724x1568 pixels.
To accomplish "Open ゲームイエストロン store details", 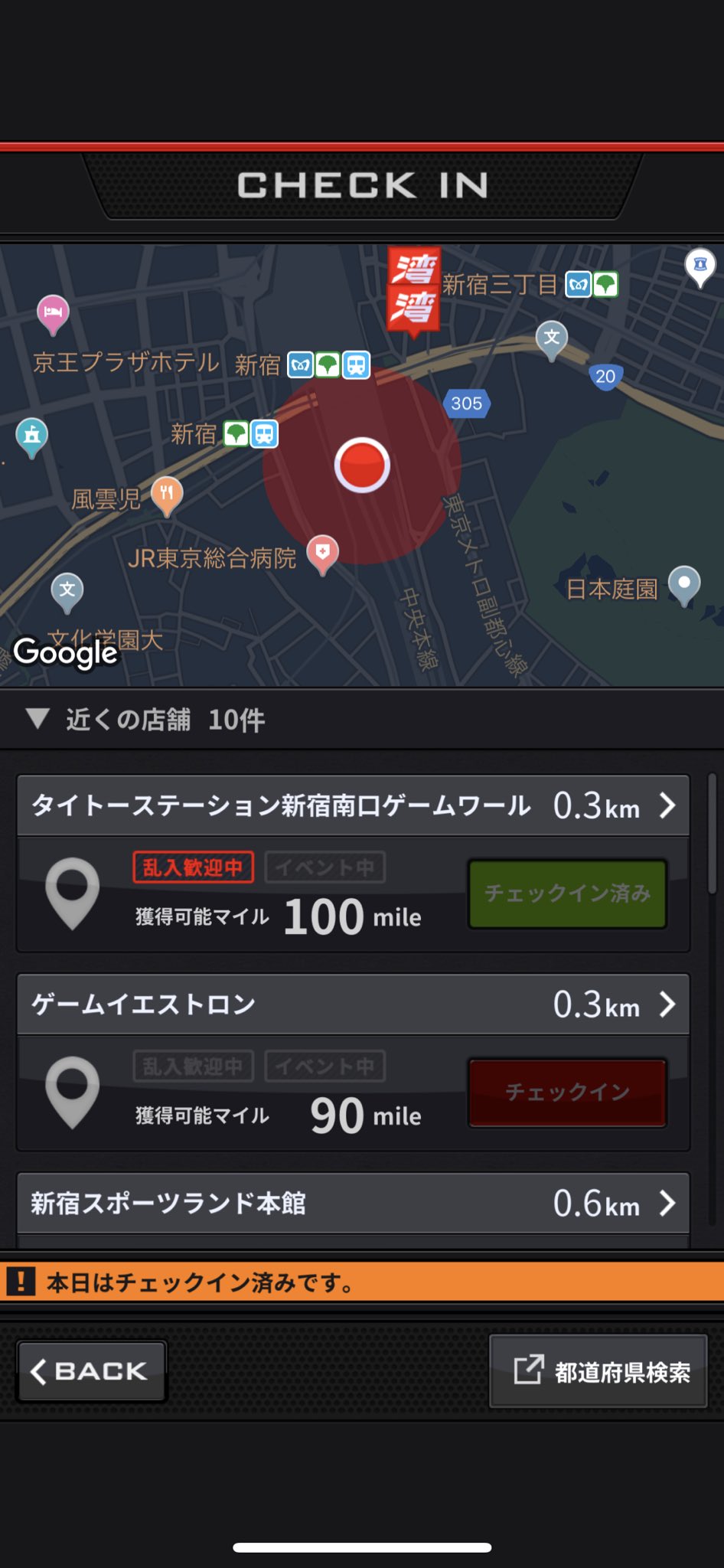I will (x=353, y=1004).
